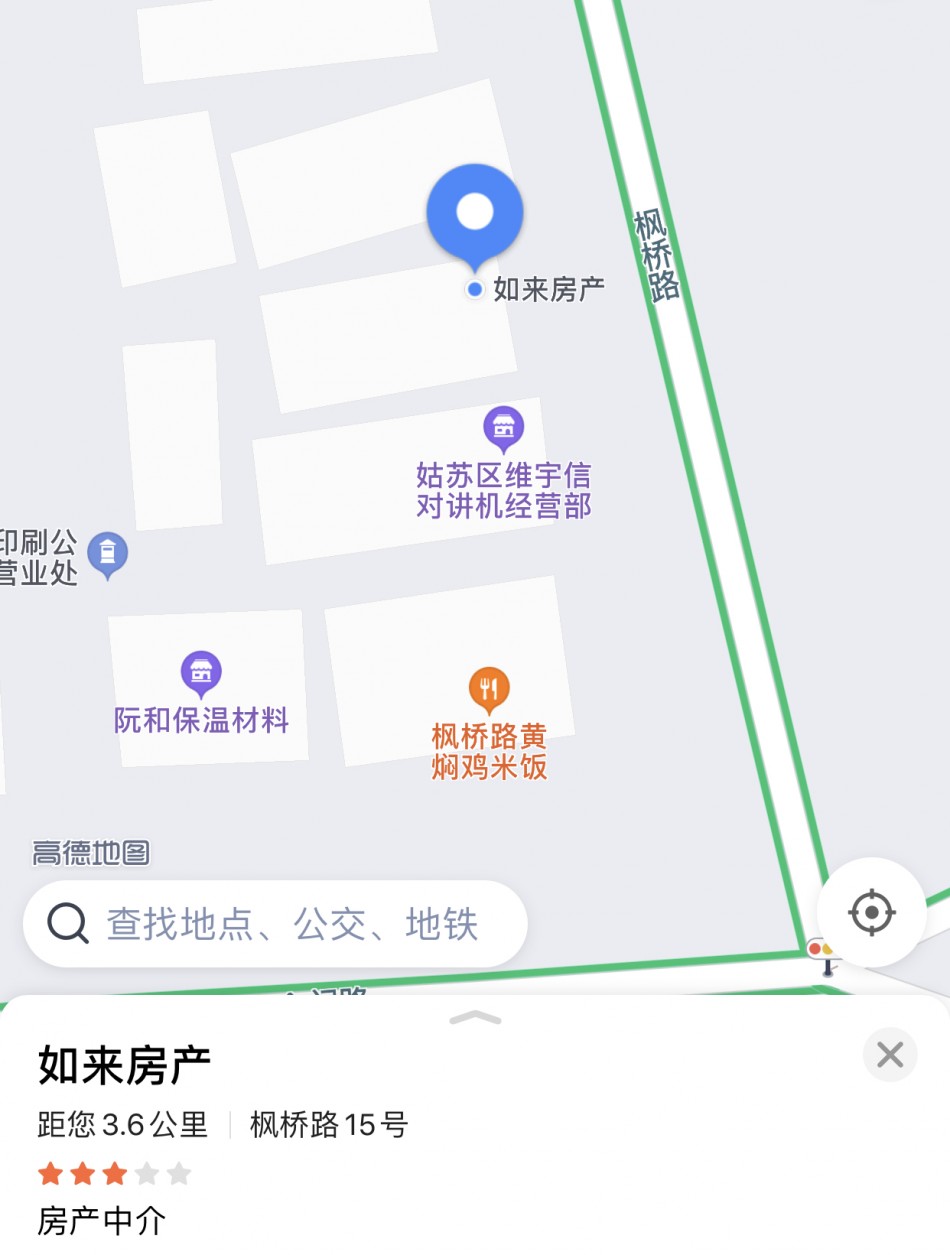The image size is (950, 1255).
Task: Select the 阮和保温材料 shop marker
Action: 201,673
